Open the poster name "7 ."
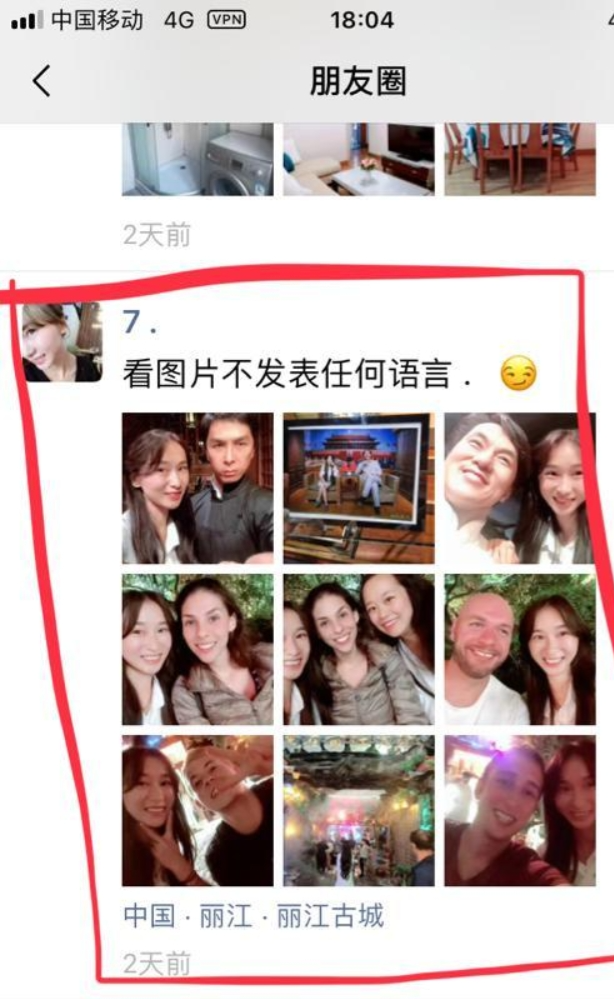Viewport: 614px width, 999px height. 139,322
